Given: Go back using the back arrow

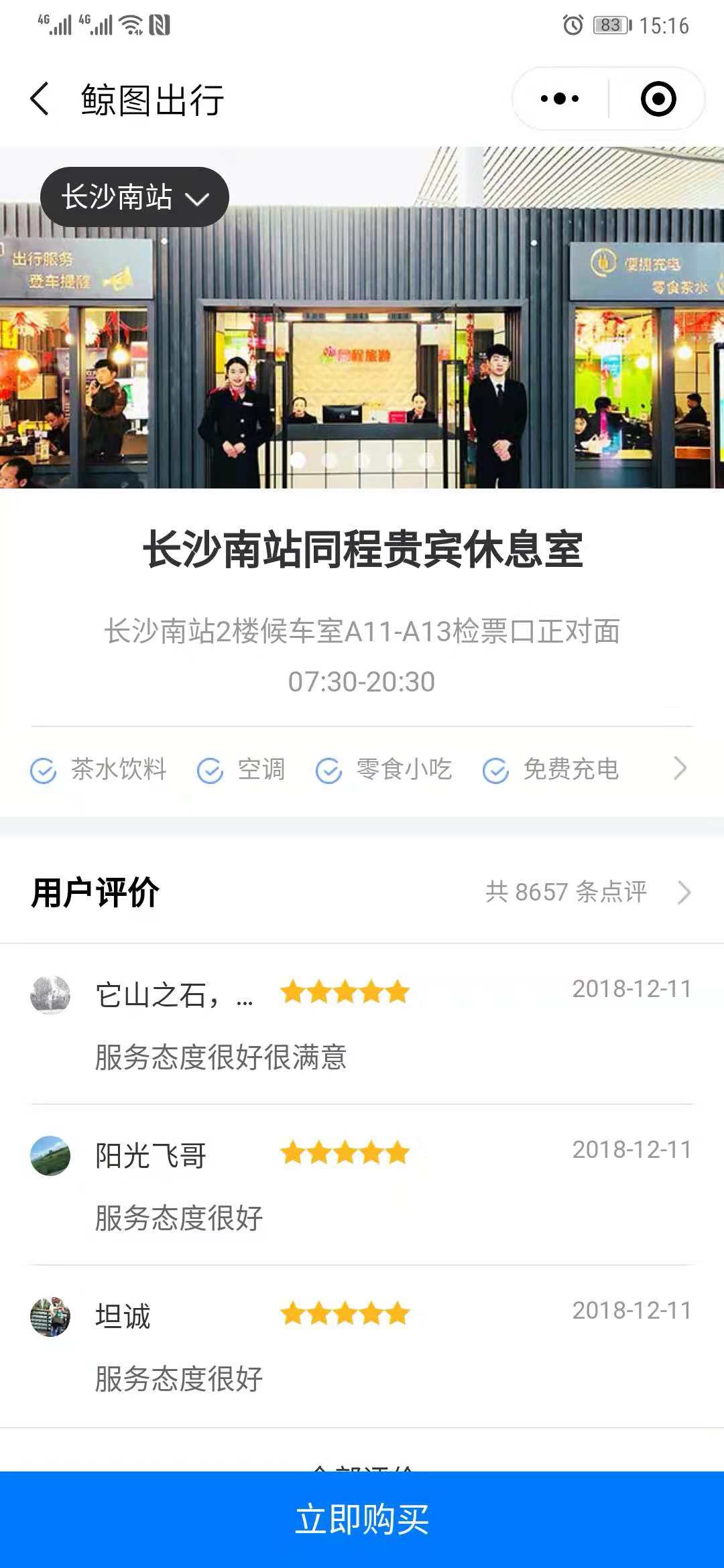Looking at the screenshot, I should pos(40,99).
